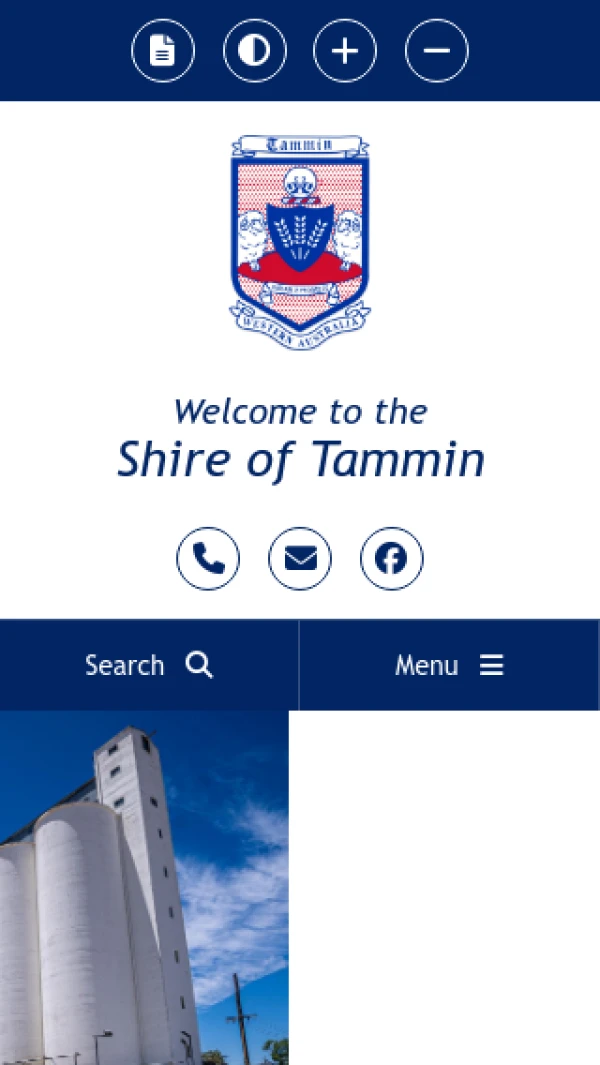This screenshot has width=600, height=1065.
Task: Increase text size with plus icon
Action: 345,51
